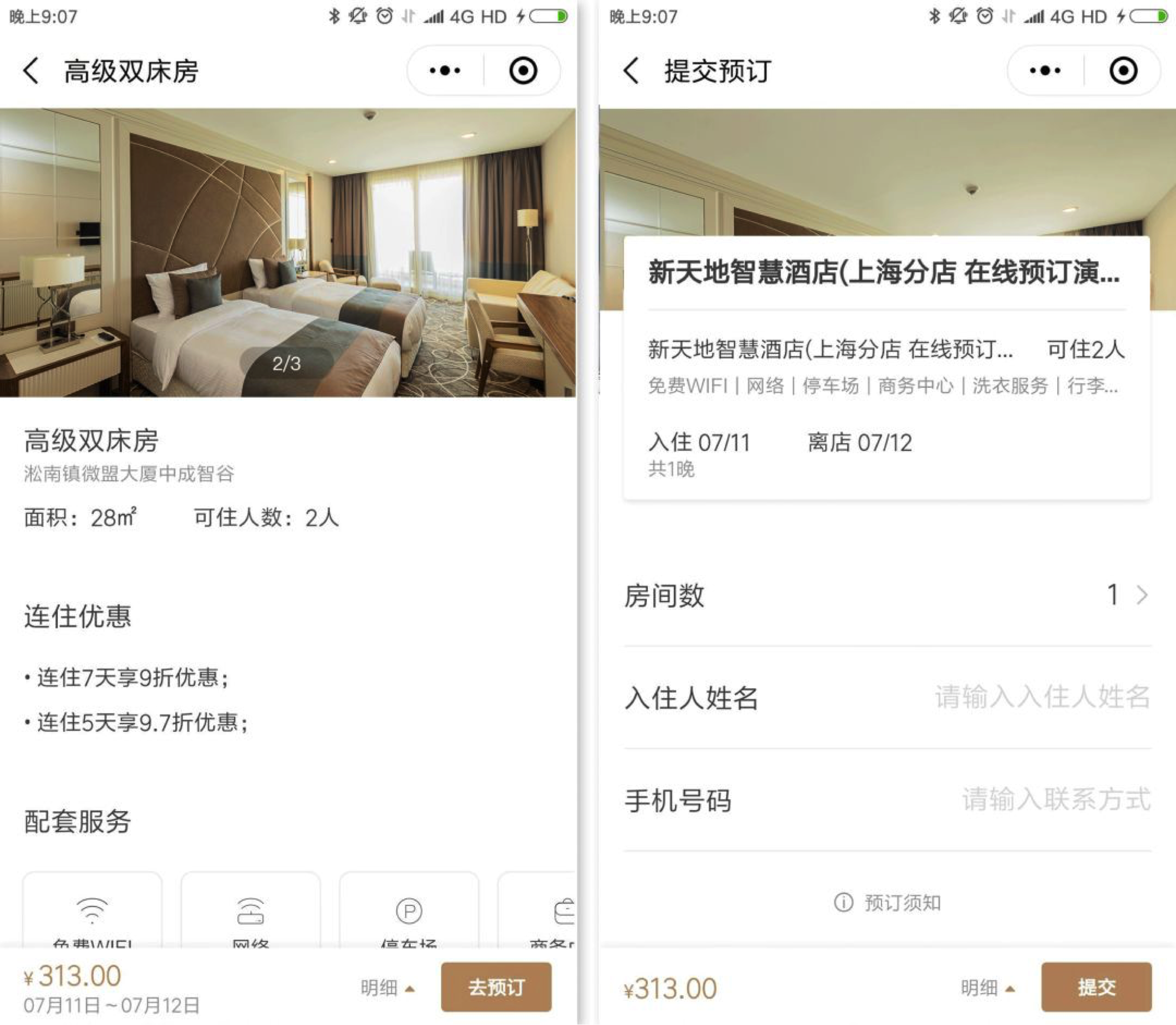This screenshot has height=1025, width=1176.
Task: Go back from the 高级双床房 page
Action: [x=31, y=71]
